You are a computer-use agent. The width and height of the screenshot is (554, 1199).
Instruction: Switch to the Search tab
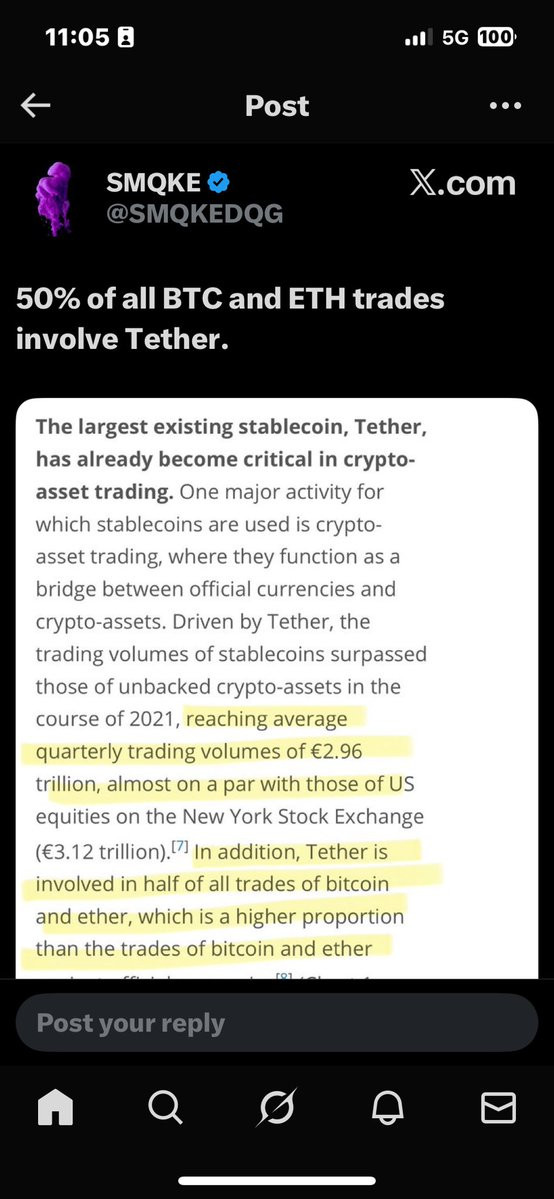tap(165, 1106)
